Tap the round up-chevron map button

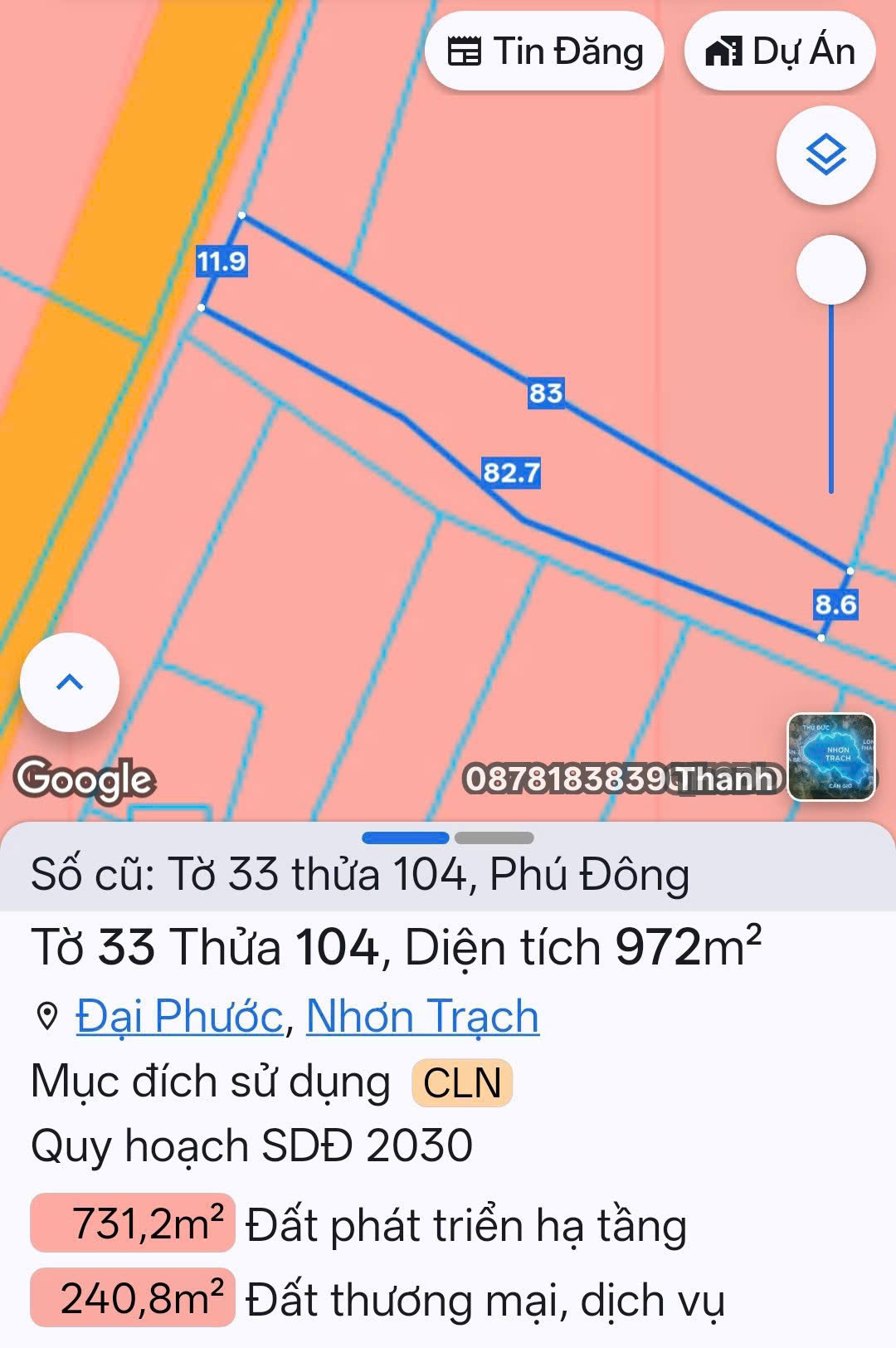point(70,682)
